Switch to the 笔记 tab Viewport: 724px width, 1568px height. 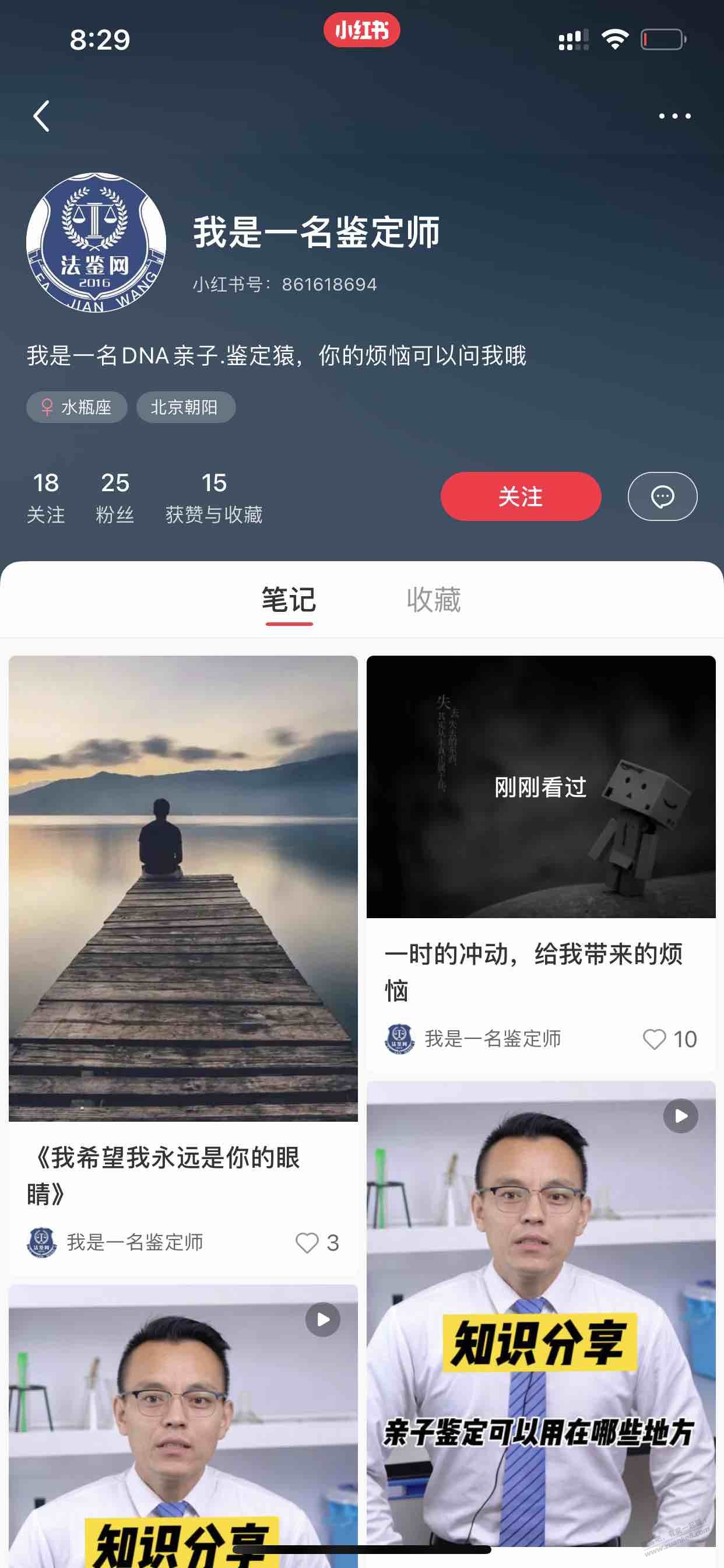pos(289,601)
